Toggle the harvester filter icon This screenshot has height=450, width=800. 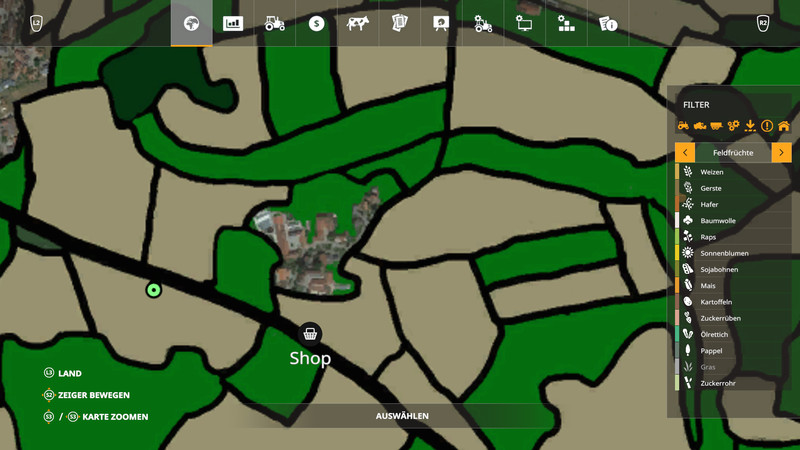click(700, 126)
